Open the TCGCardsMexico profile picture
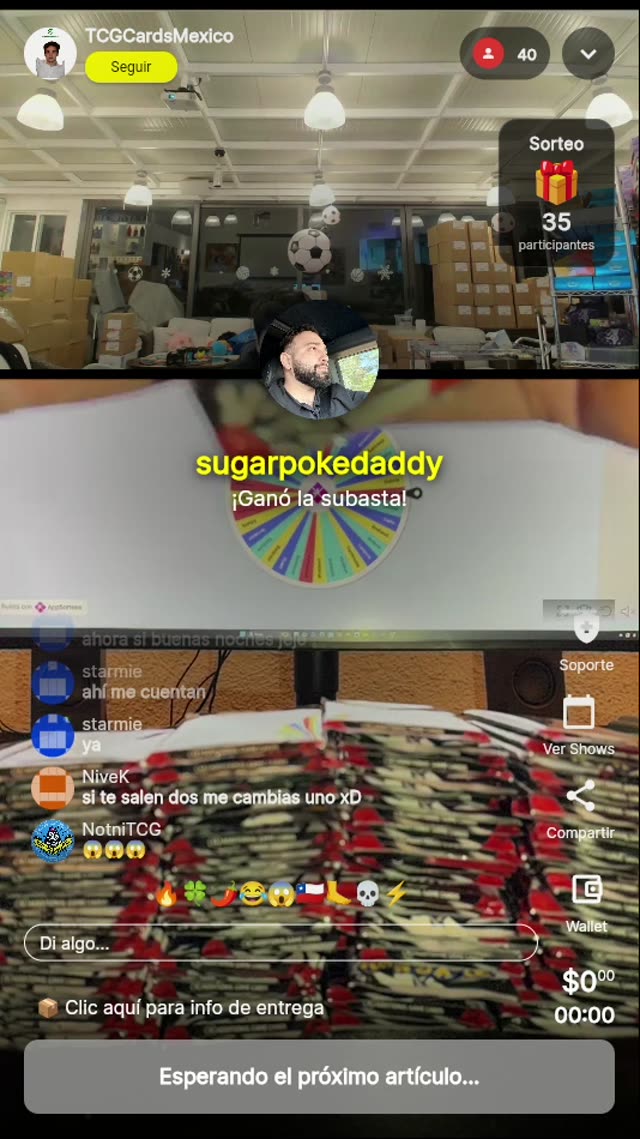 click(50, 53)
